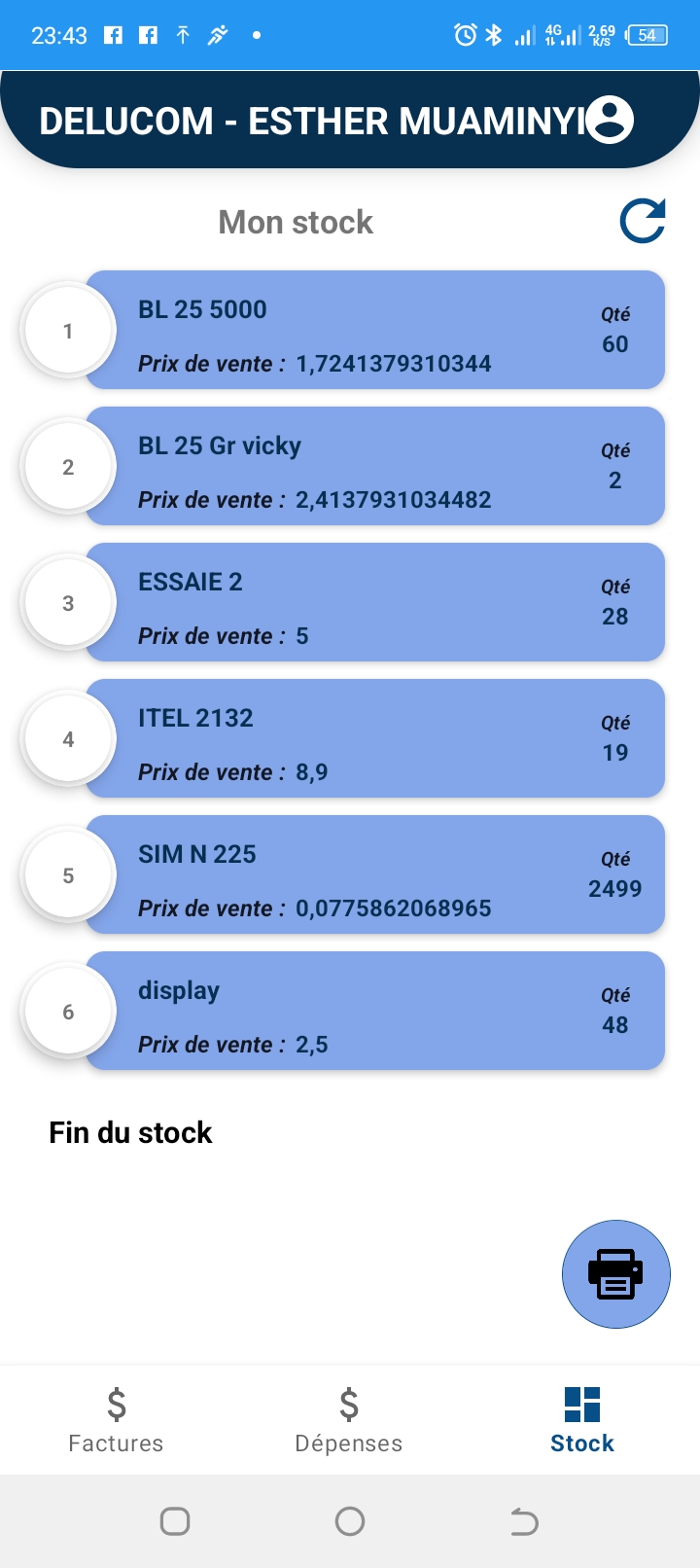The image size is (700, 1568).
Task: Print the stock list
Action: coord(615,1273)
